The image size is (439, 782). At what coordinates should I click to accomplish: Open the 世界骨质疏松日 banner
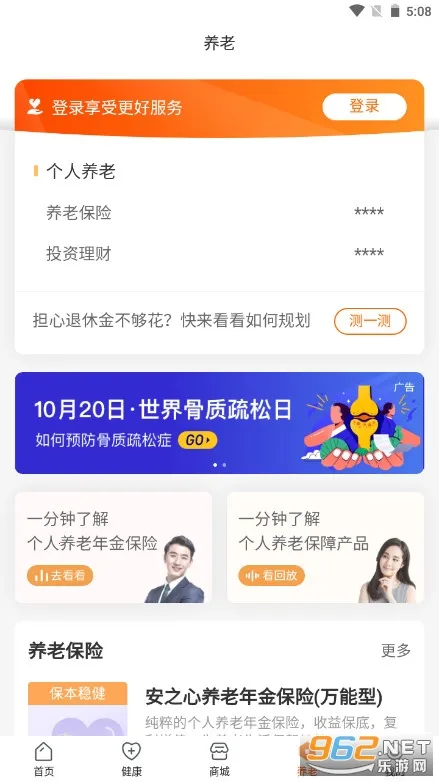point(220,422)
